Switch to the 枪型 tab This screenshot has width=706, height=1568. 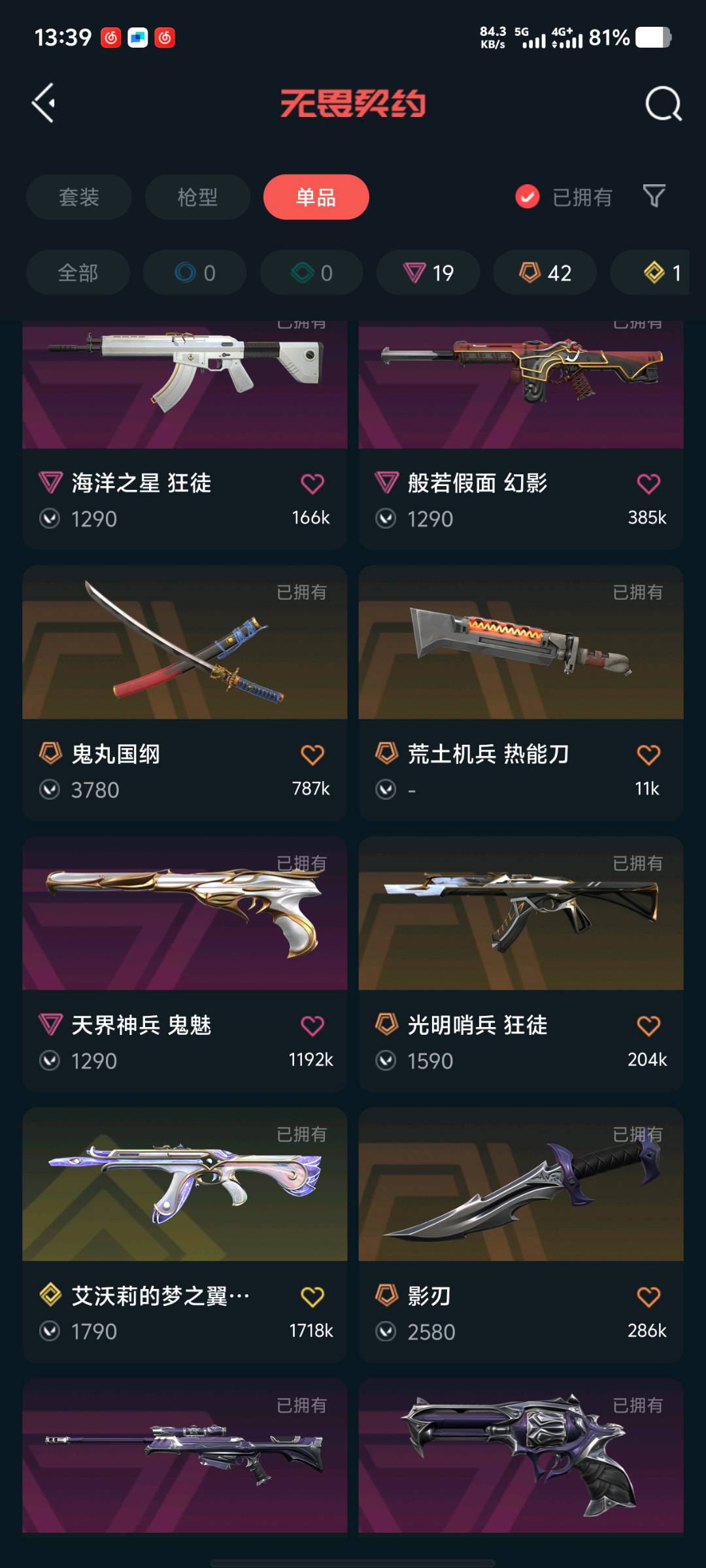197,197
